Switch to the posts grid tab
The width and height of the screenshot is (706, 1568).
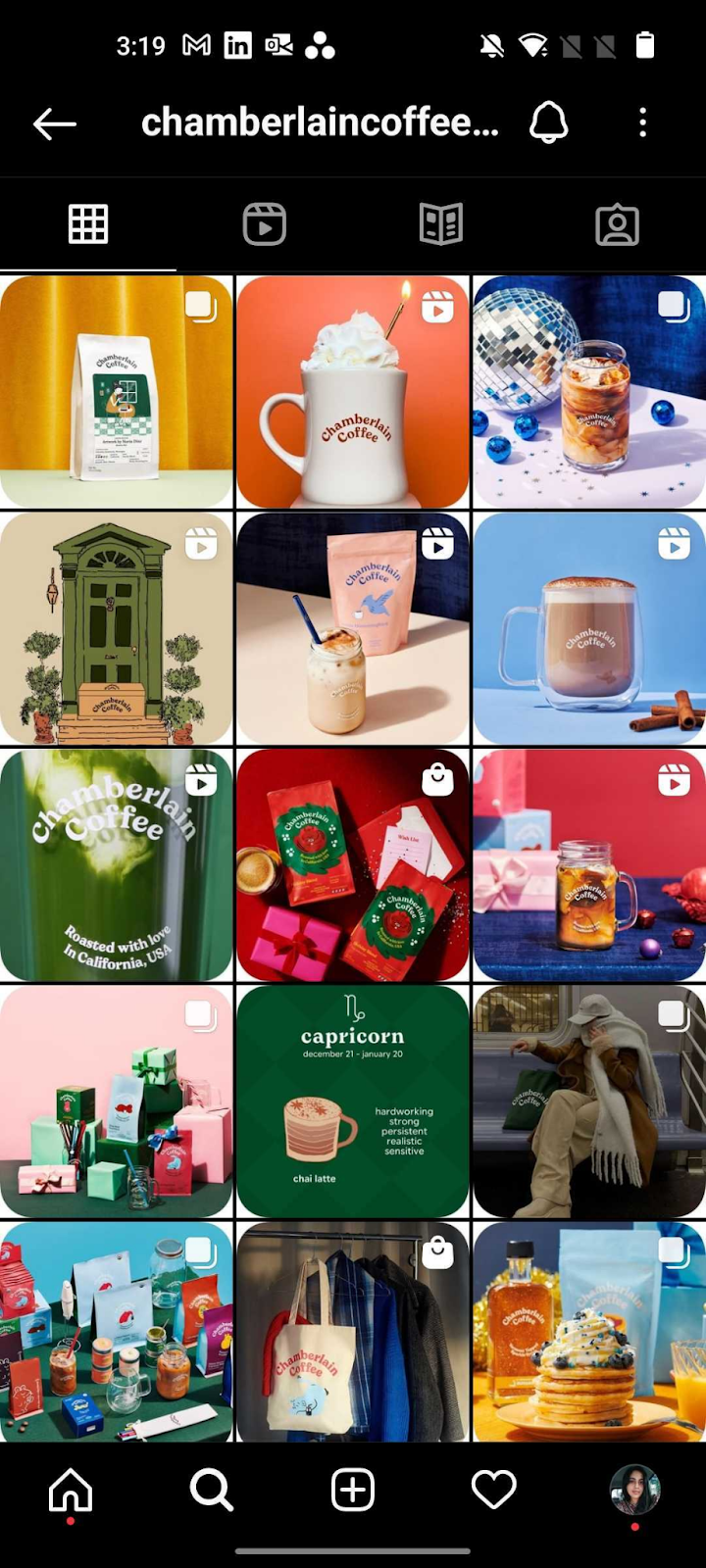click(x=88, y=224)
